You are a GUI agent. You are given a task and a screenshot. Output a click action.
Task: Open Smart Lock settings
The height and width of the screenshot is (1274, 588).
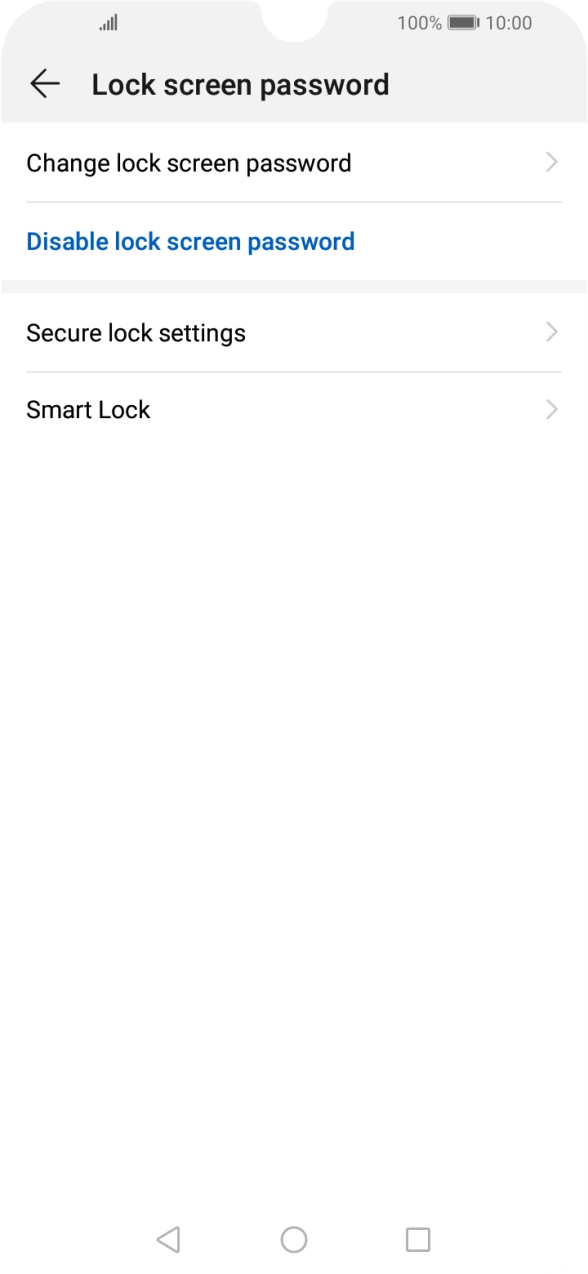[294, 410]
